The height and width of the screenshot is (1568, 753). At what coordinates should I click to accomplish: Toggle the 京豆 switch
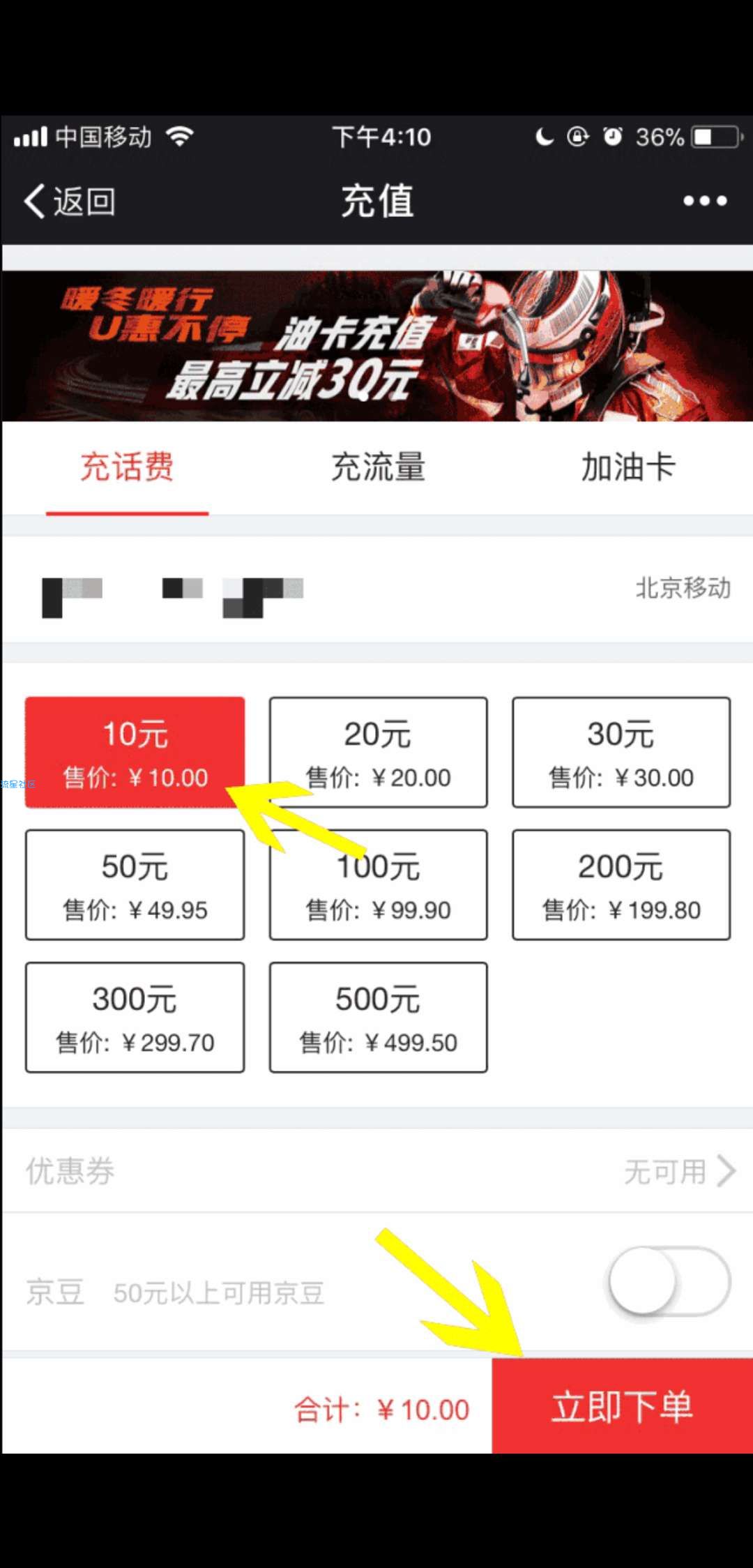coord(668,1281)
